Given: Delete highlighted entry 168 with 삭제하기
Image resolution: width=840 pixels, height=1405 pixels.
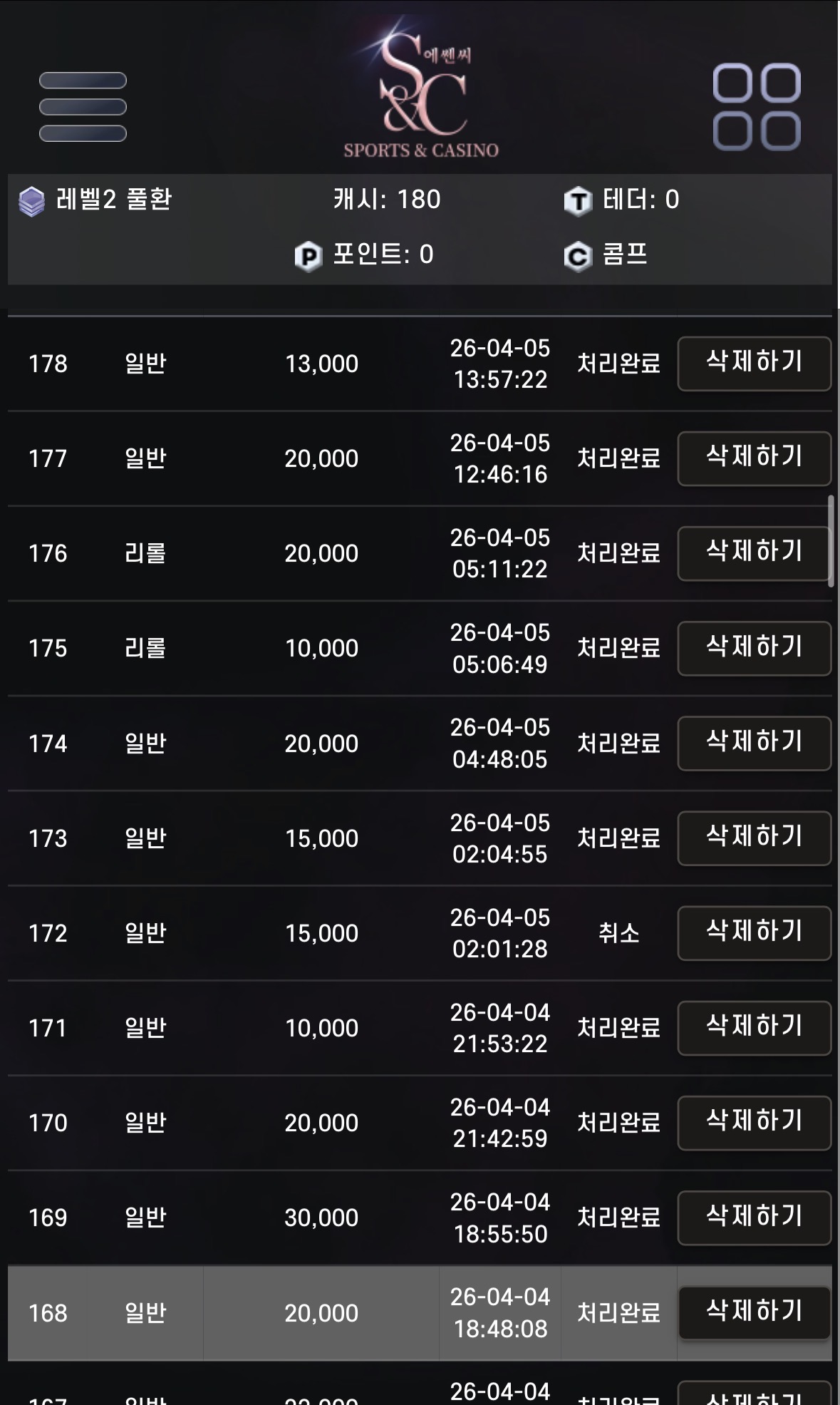Looking at the screenshot, I should pyautogui.click(x=754, y=1312).
